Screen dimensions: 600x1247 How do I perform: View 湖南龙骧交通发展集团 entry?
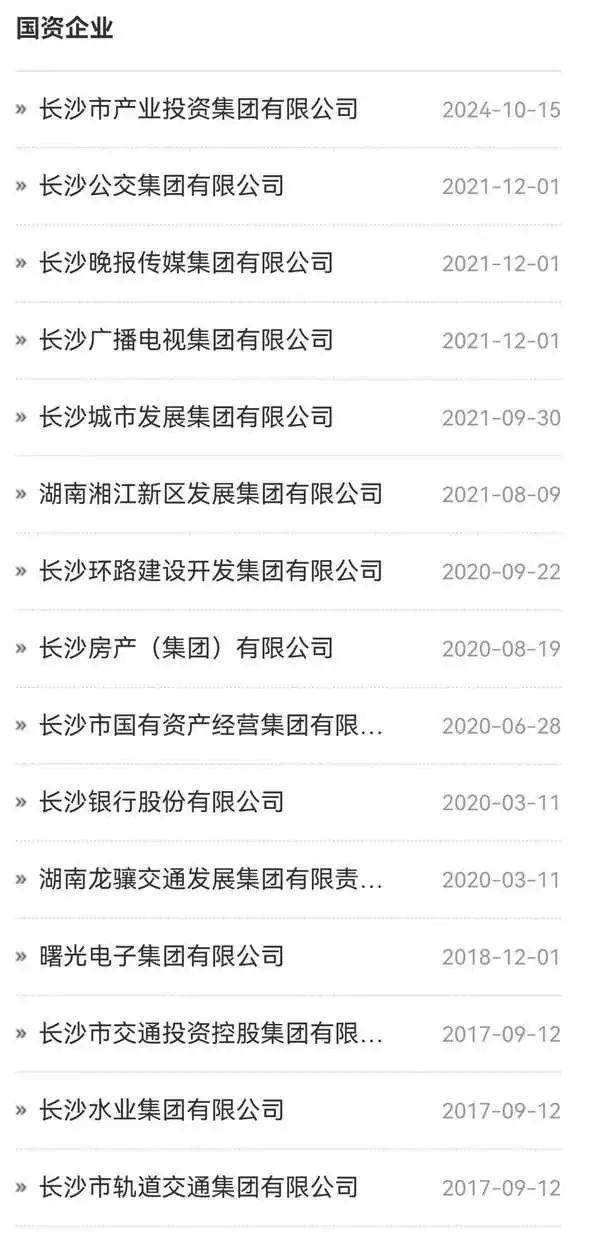coord(211,879)
